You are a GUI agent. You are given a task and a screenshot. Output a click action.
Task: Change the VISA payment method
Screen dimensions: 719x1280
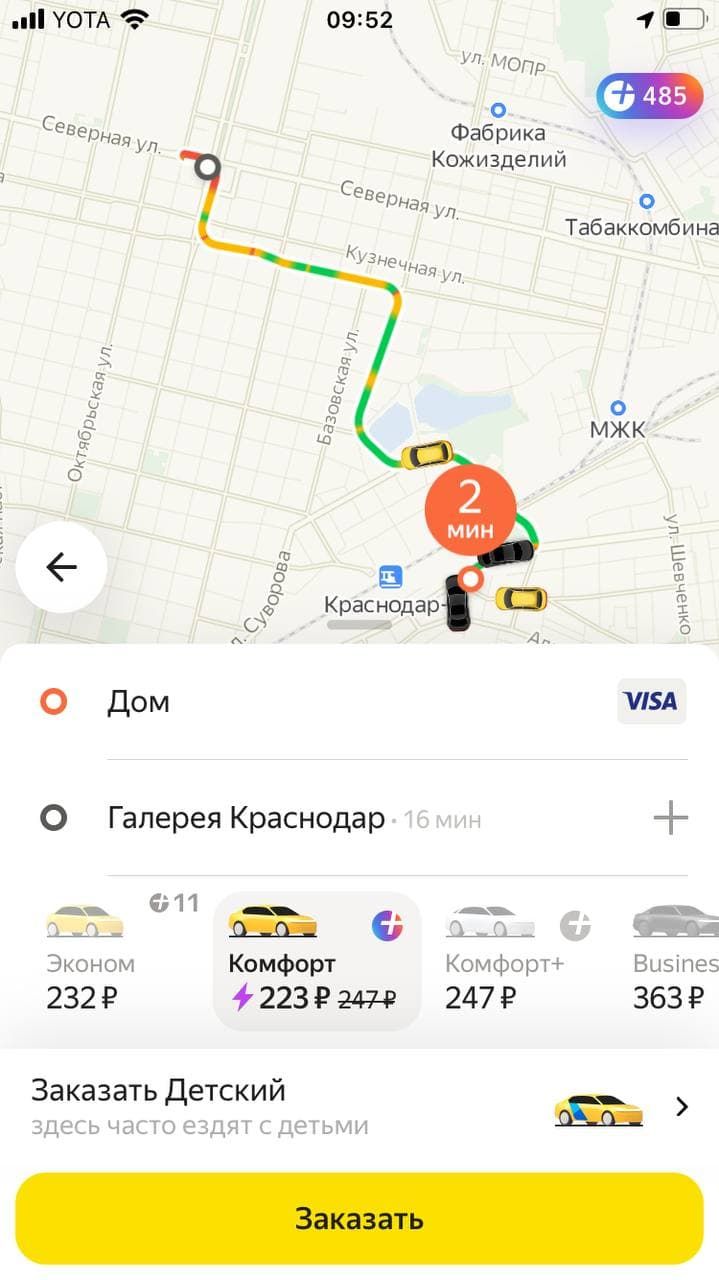click(x=651, y=701)
